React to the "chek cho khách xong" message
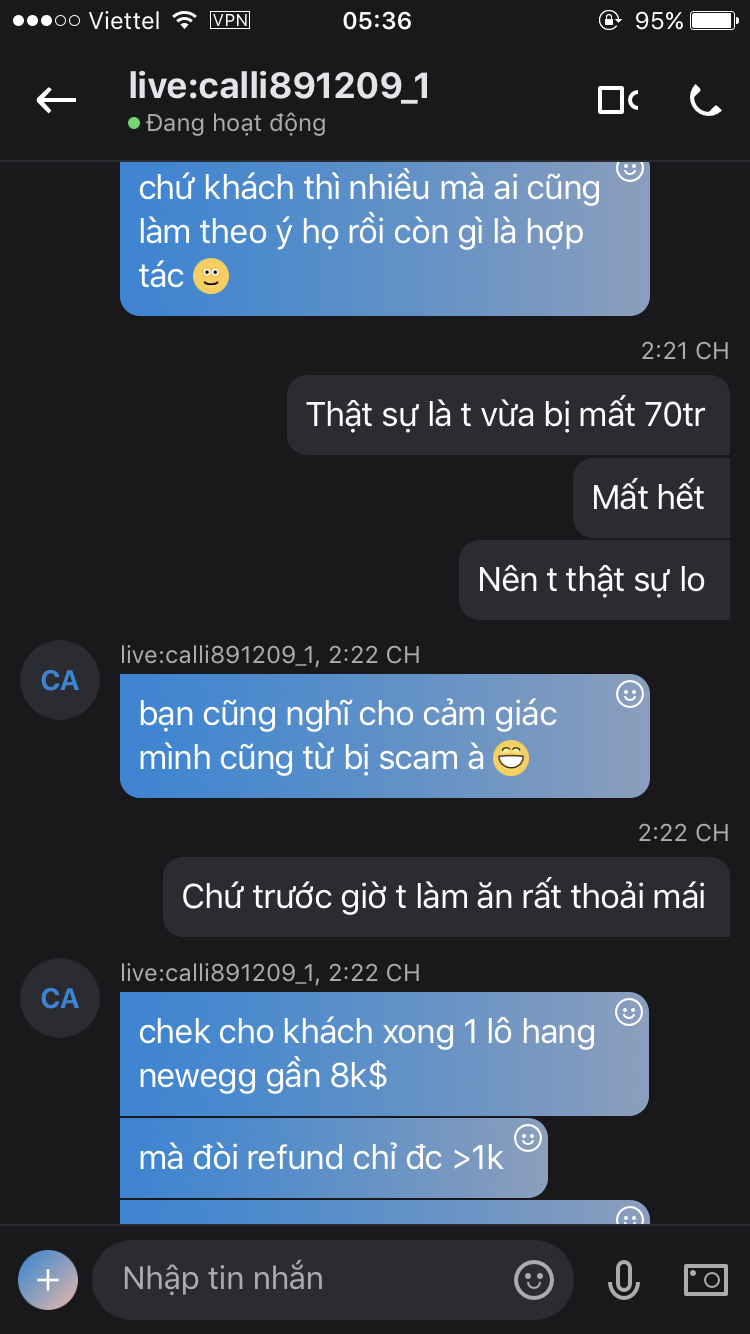This screenshot has height=1334, width=750. click(628, 1012)
